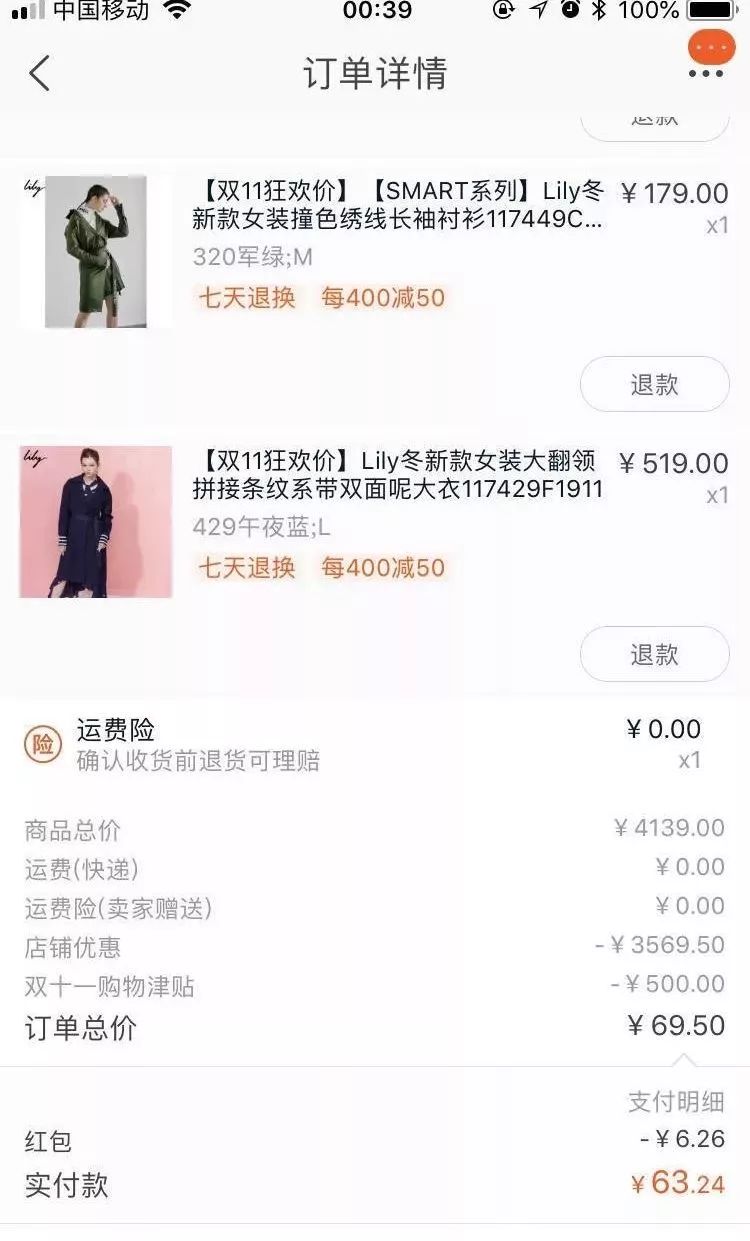Tap the green coat product thumbnail

click(95, 248)
